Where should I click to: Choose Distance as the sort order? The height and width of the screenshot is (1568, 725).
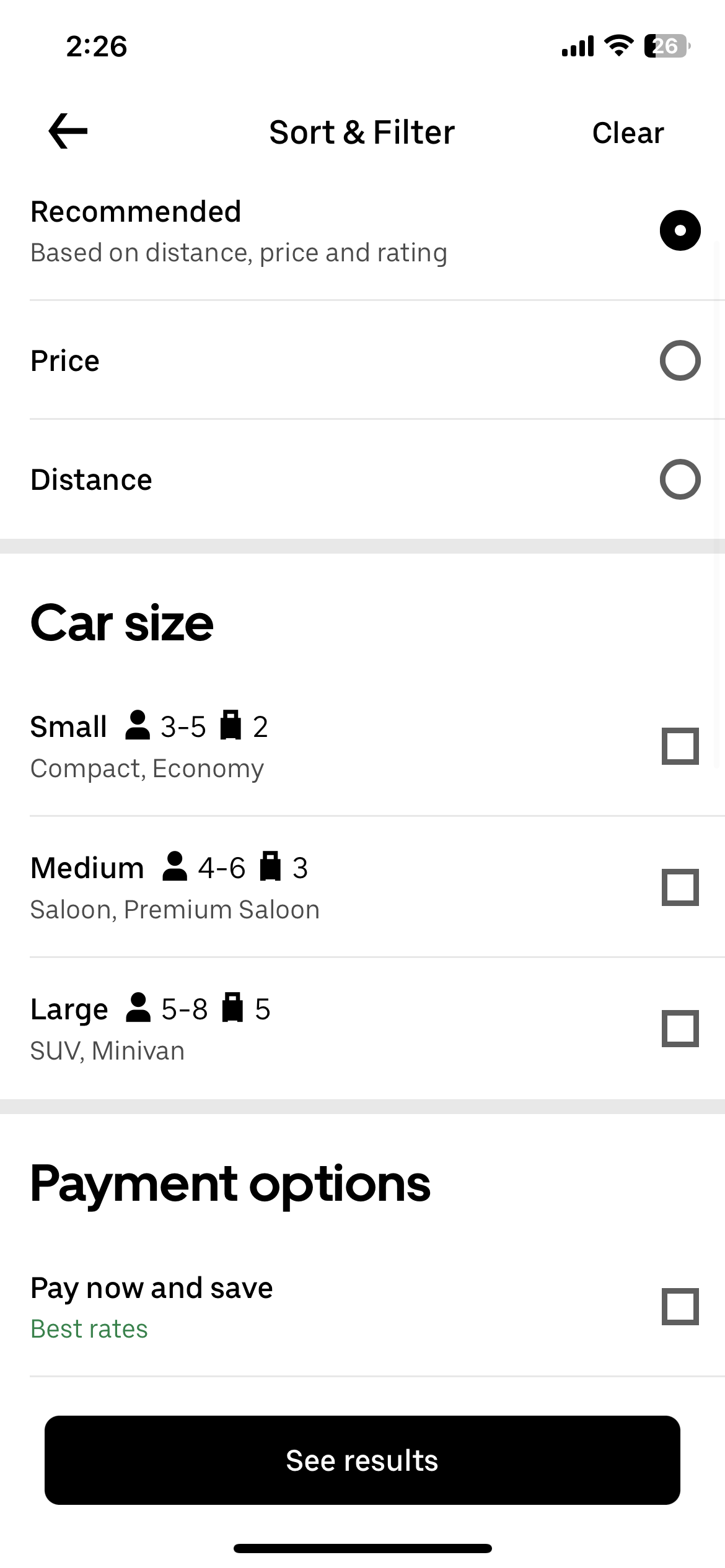680,479
